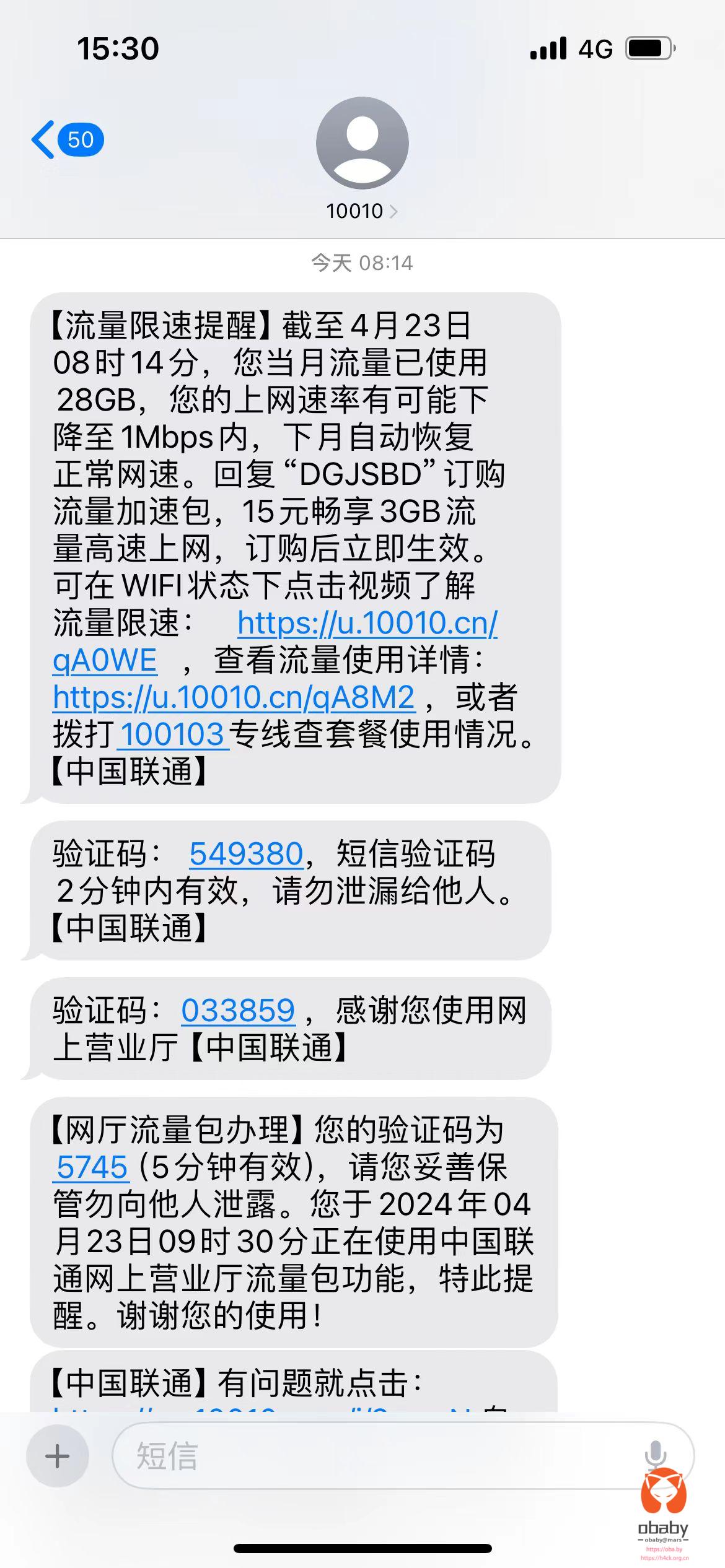Tap the verification code 5745

92,1168
